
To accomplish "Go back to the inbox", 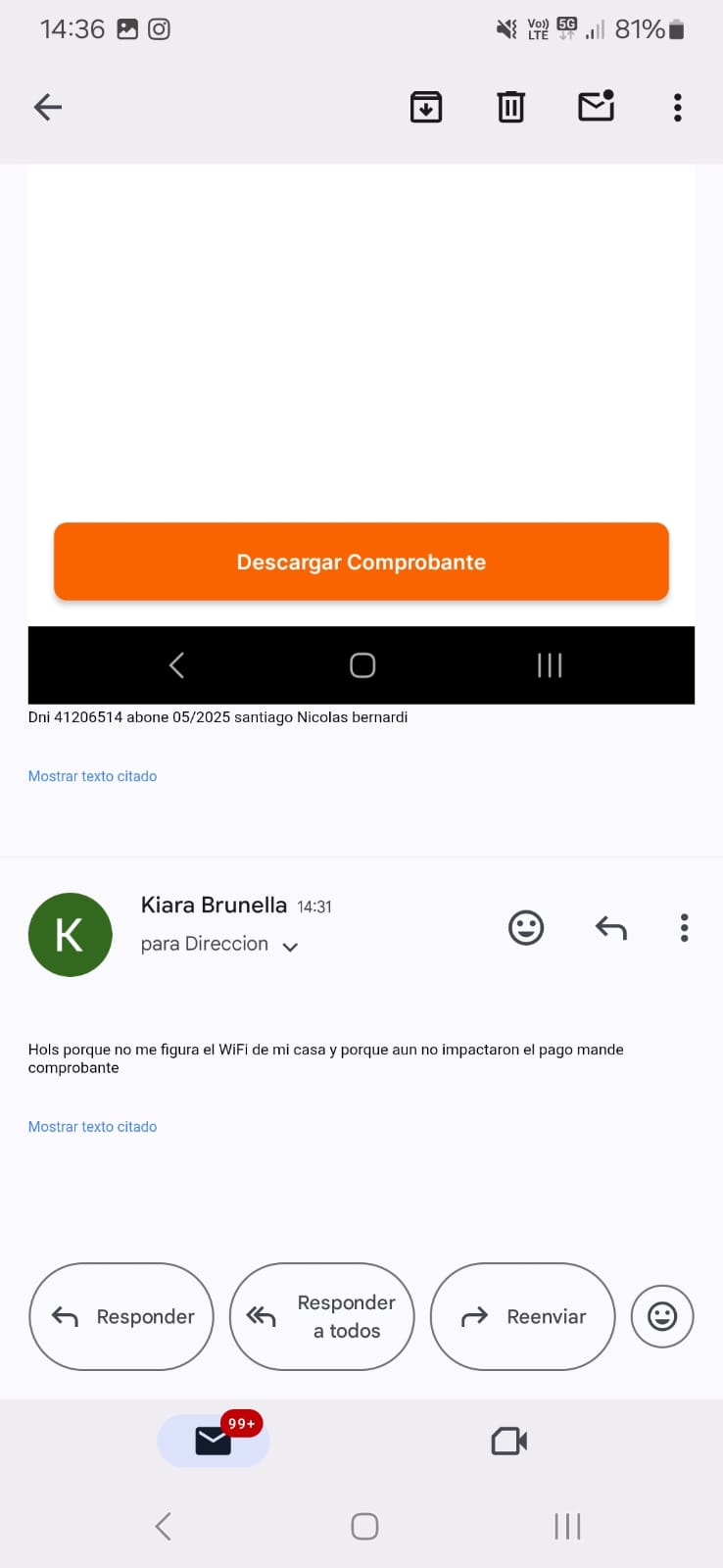I will pos(48,107).
